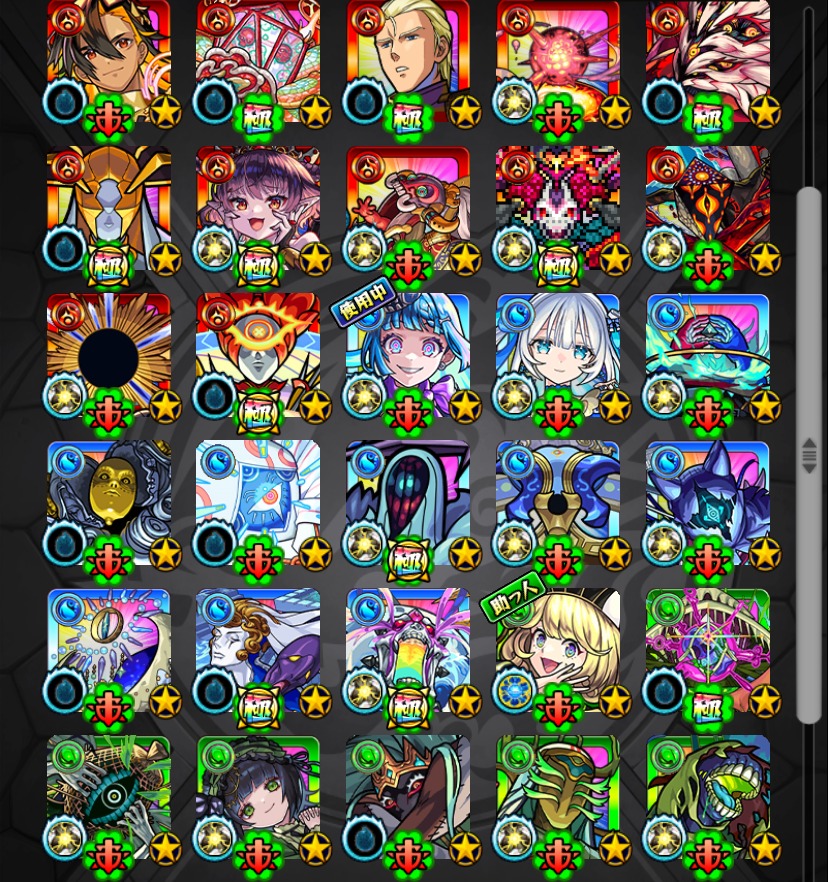The image size is (828, 882).
Task: Choose the black sun monster tile
Action: pyautogui.click(x=108, y=355)
